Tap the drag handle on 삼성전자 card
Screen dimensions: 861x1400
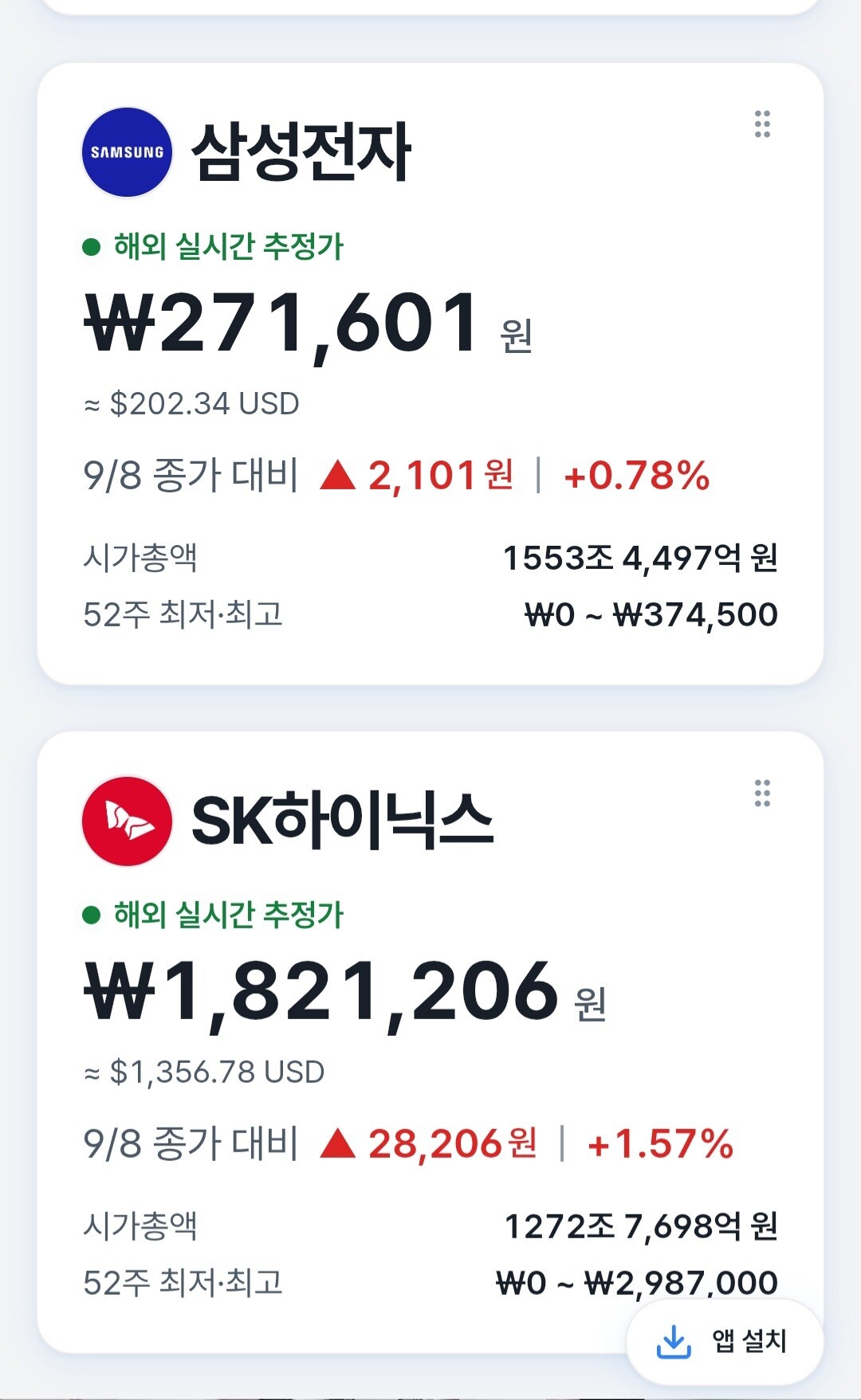point(762,124)
